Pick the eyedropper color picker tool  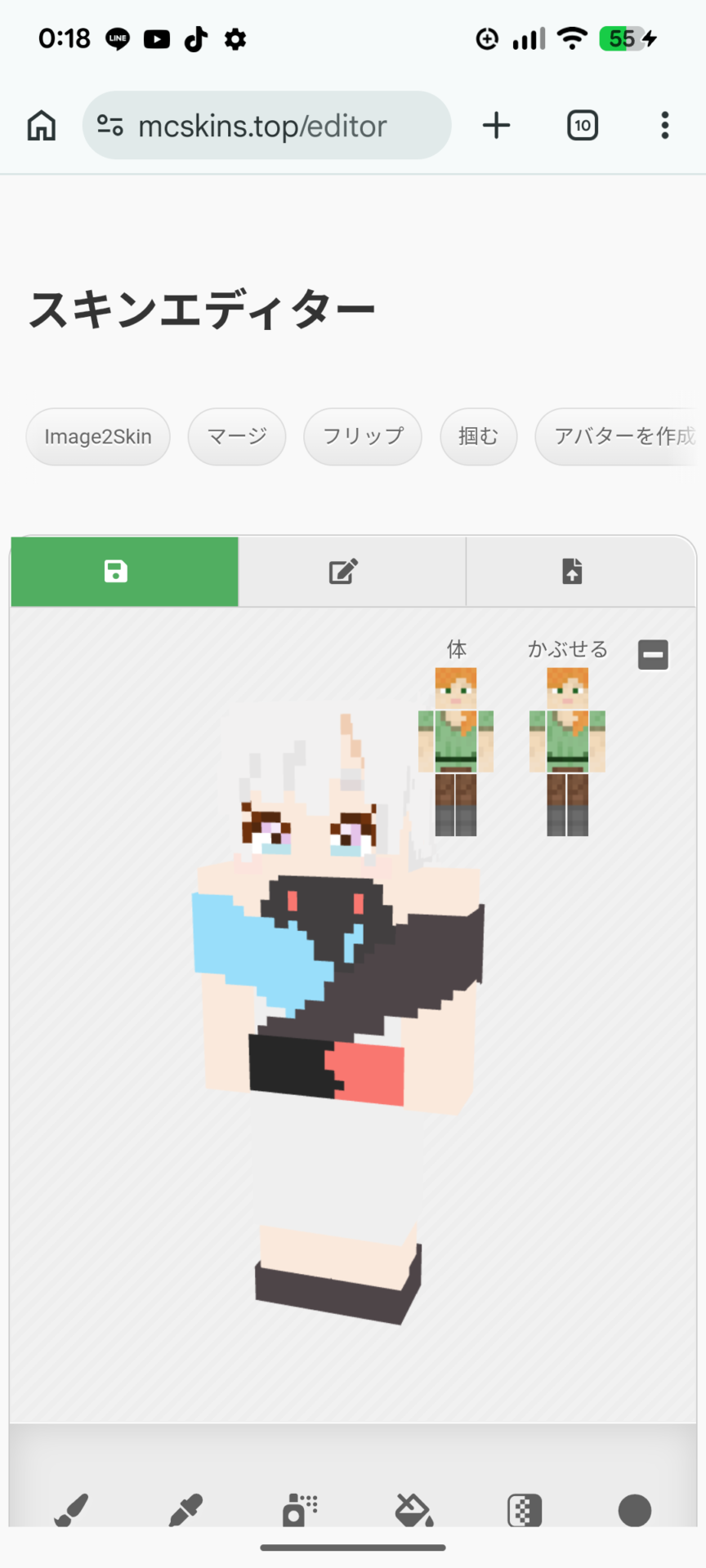tap(185, 1510)
